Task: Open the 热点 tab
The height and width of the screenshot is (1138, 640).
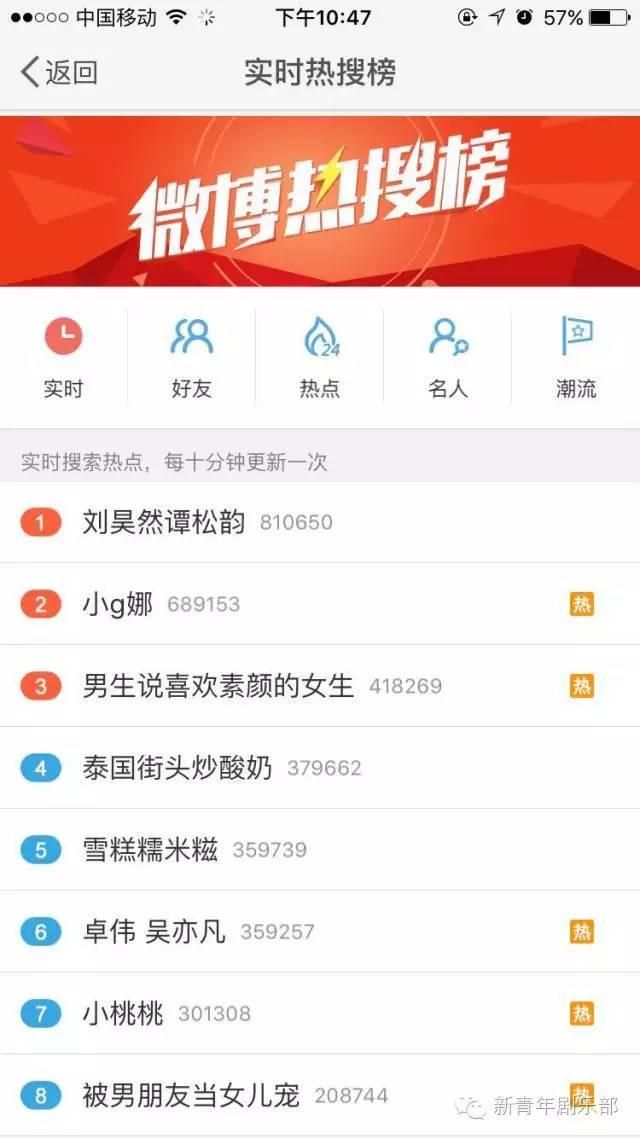Action: pyautogui.click(x=320, y=356)
